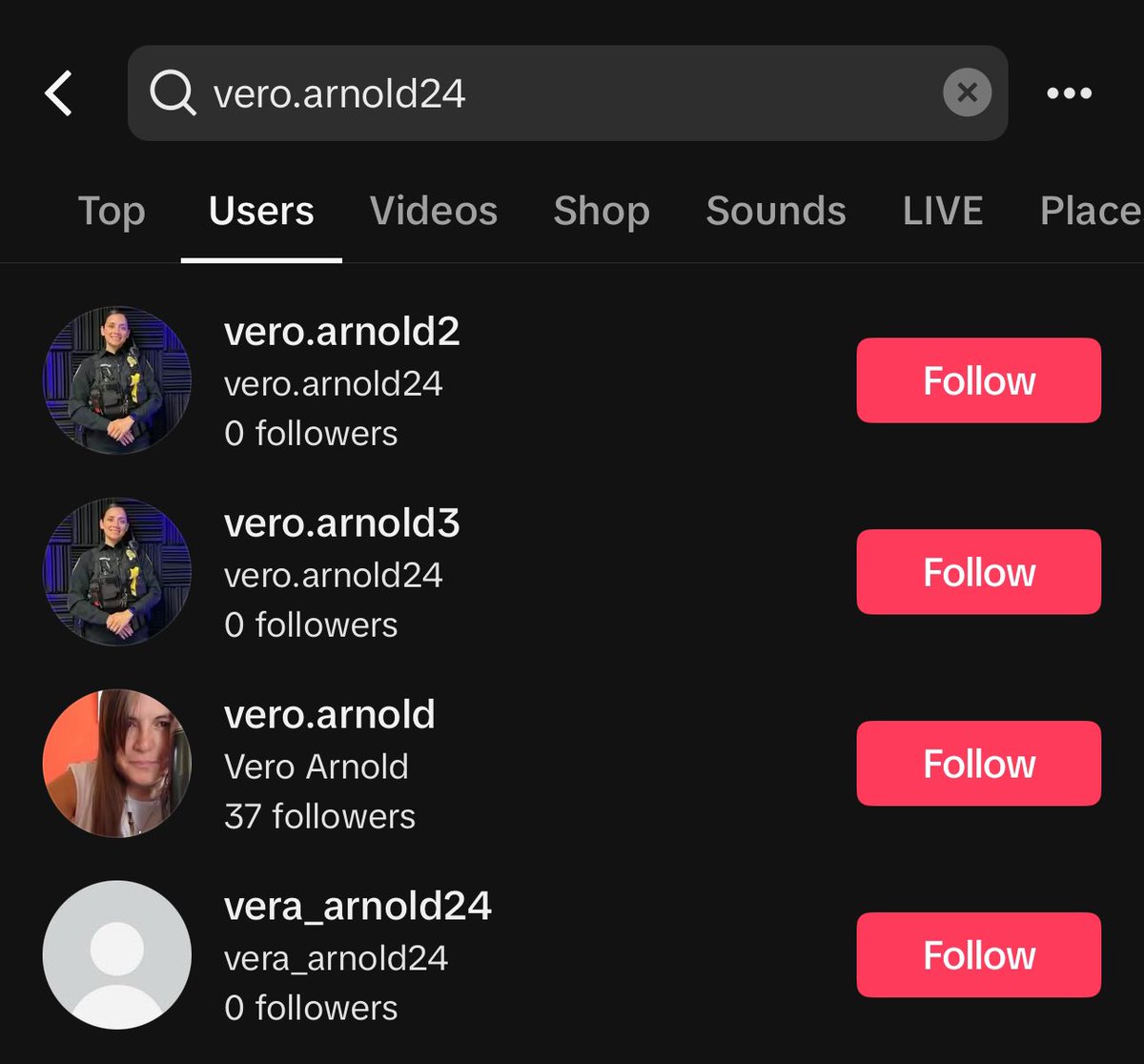Image resolution: width=1144 pixels, height=1064 pixels.
Task: Follow the vero.arnold3 account
Action: pyautogui.click(x=978, y=572)
